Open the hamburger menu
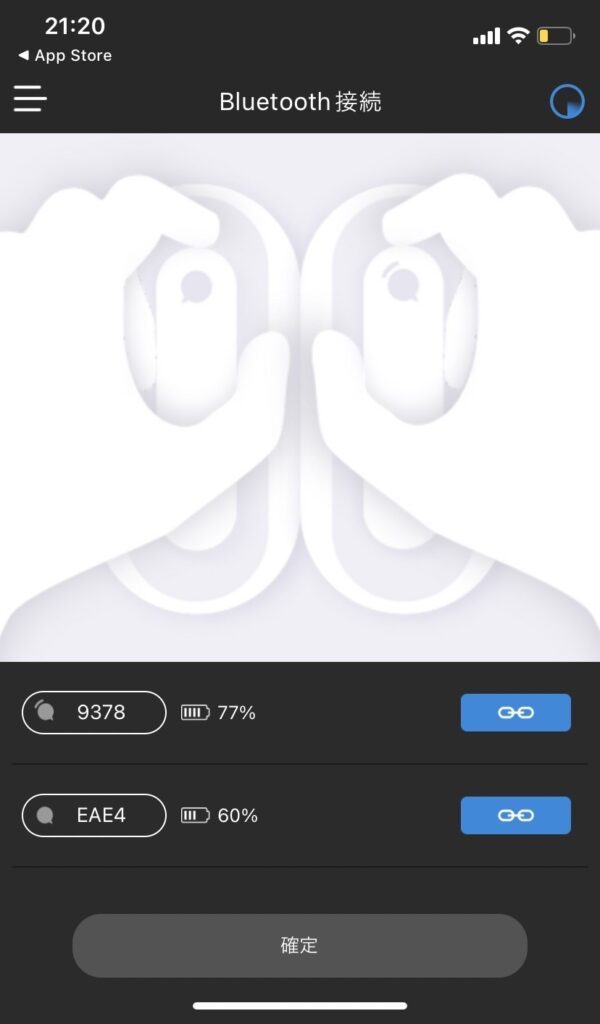600x1024 pixels. [30, 98]
